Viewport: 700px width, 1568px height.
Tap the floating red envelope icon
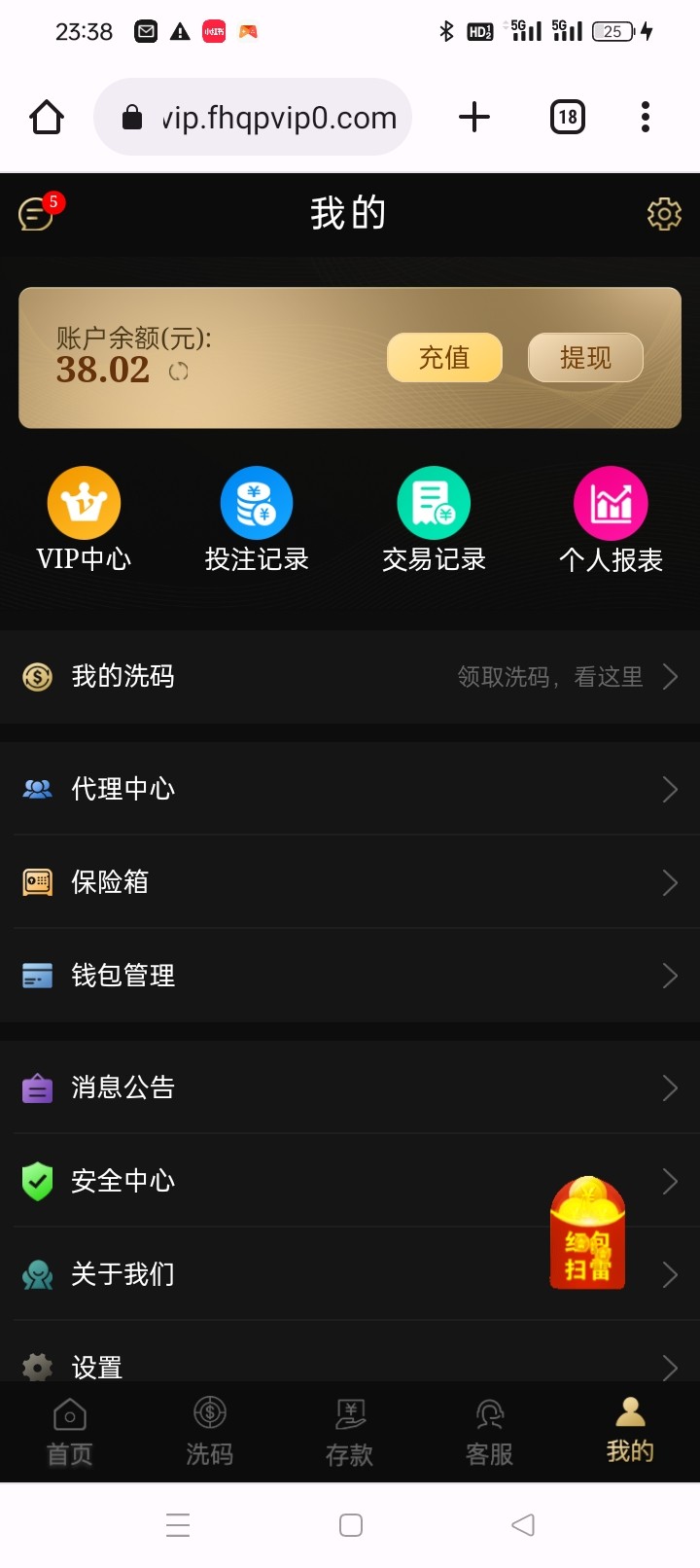[587, 1233]
